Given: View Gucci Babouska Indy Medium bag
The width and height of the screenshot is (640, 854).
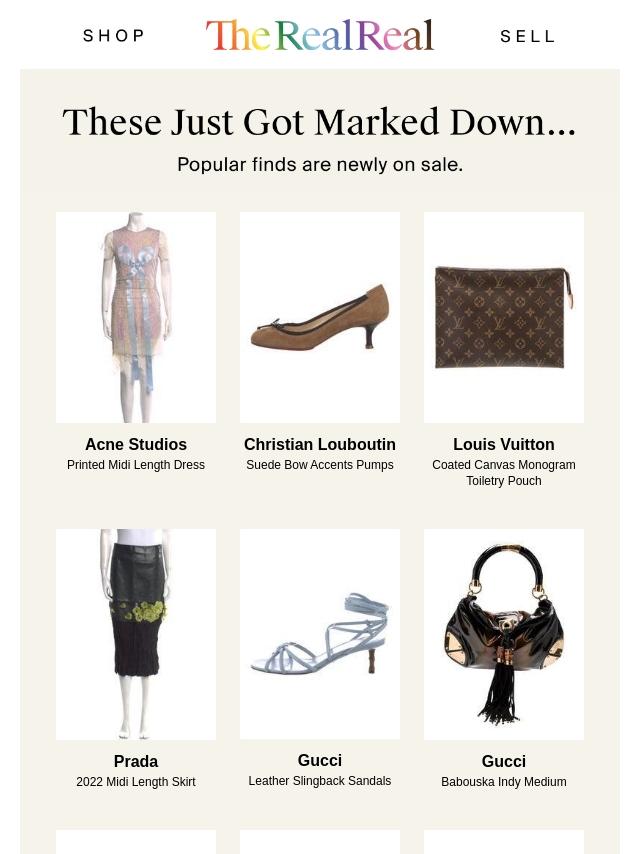Looking at the screenshot, I should point(504,634).
